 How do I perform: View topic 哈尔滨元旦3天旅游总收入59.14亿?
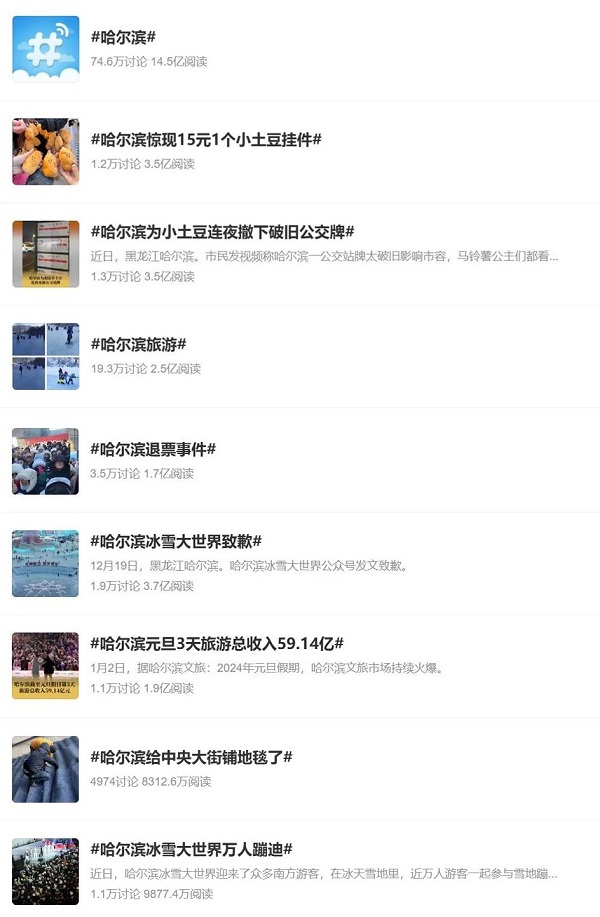(216, 643)
